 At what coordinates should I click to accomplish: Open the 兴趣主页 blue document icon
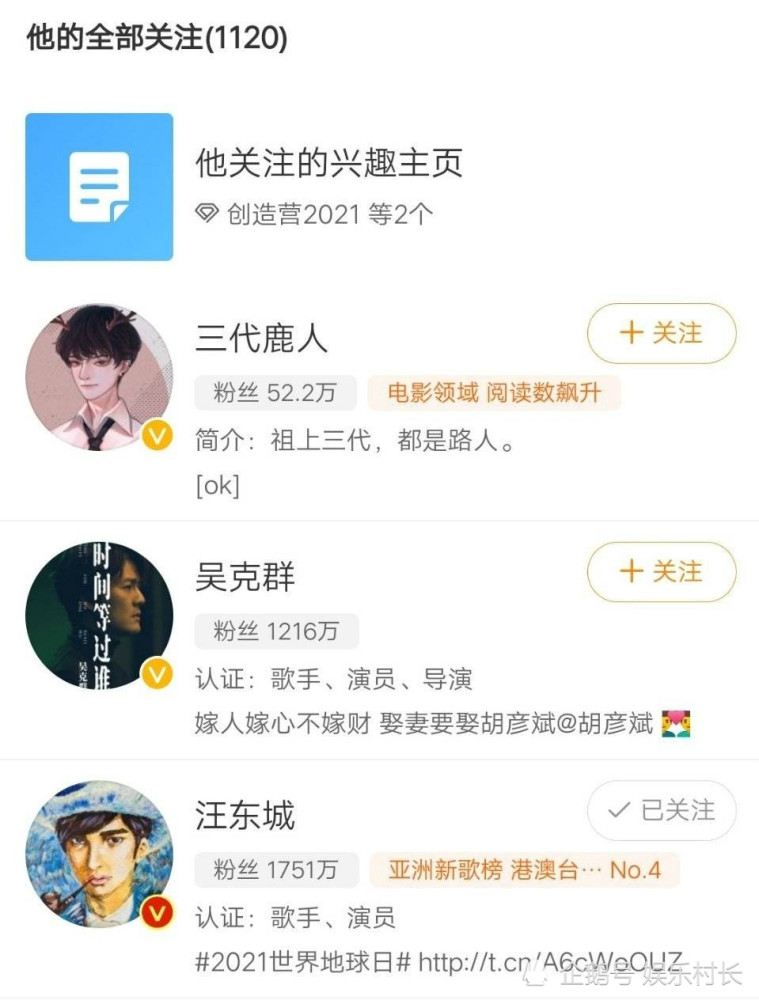[x=99, y=185]
